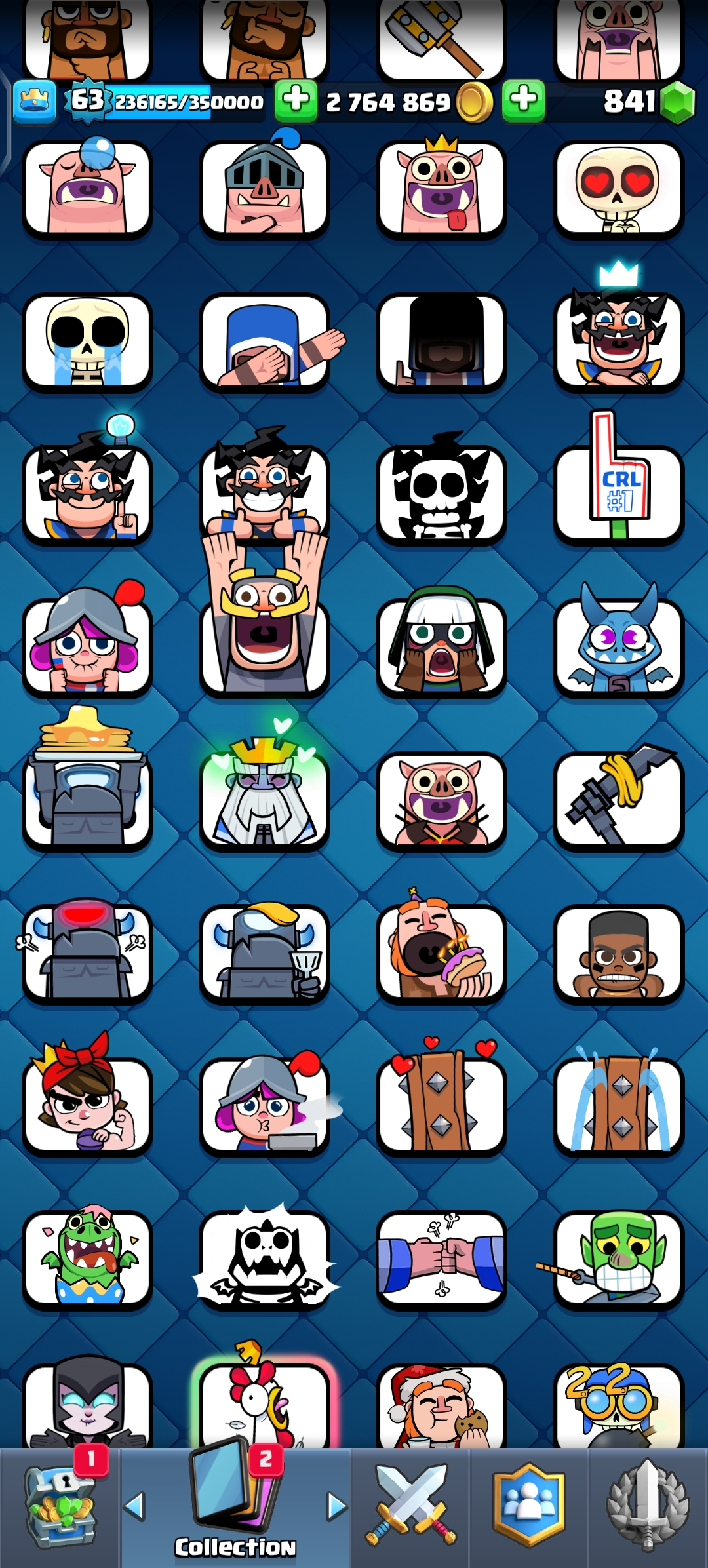Open the King level crown icon
708x1568 pixels.
(x=34, y=102)
